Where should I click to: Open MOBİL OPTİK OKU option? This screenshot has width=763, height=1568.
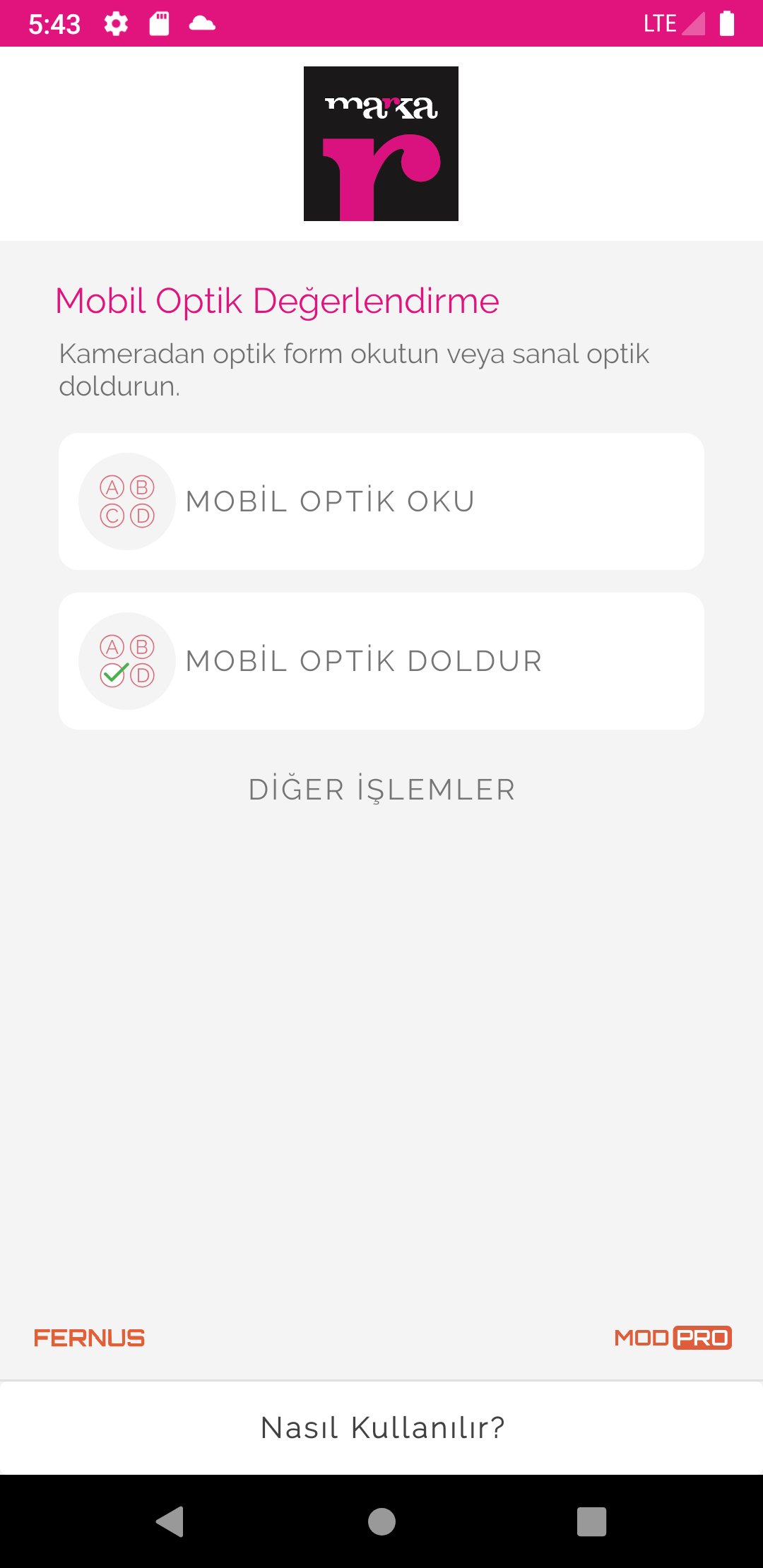381,501
